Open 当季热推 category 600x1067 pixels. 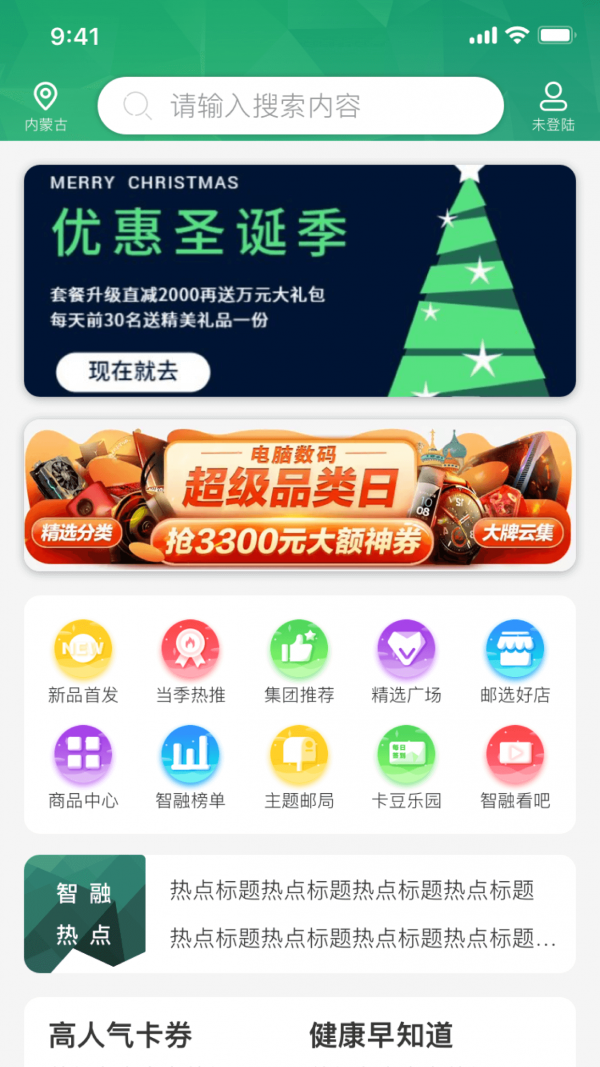point(191,661)
